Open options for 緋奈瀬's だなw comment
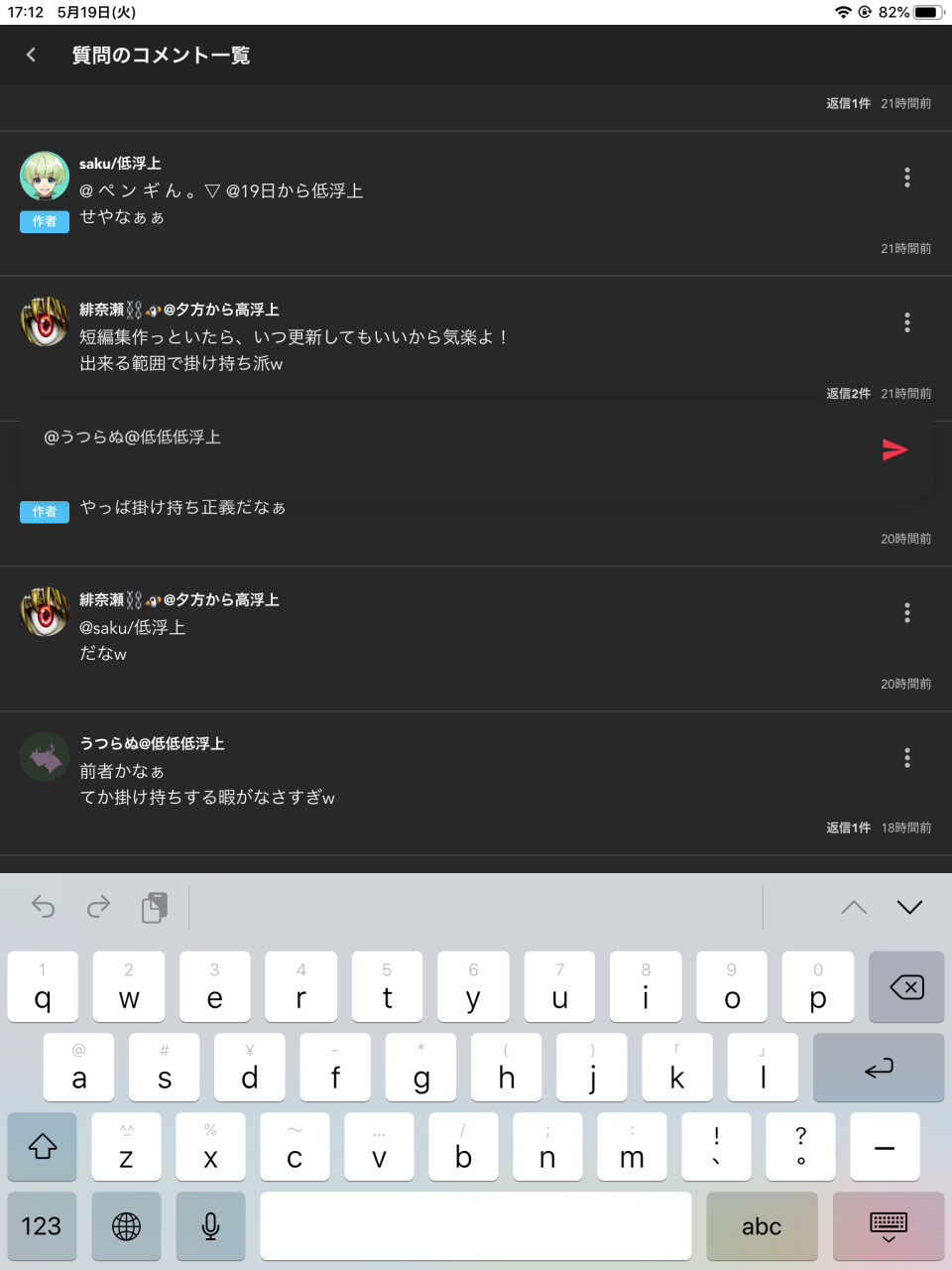The height and width of the screenshot is (1270, 952). click(x=906, y=612)
